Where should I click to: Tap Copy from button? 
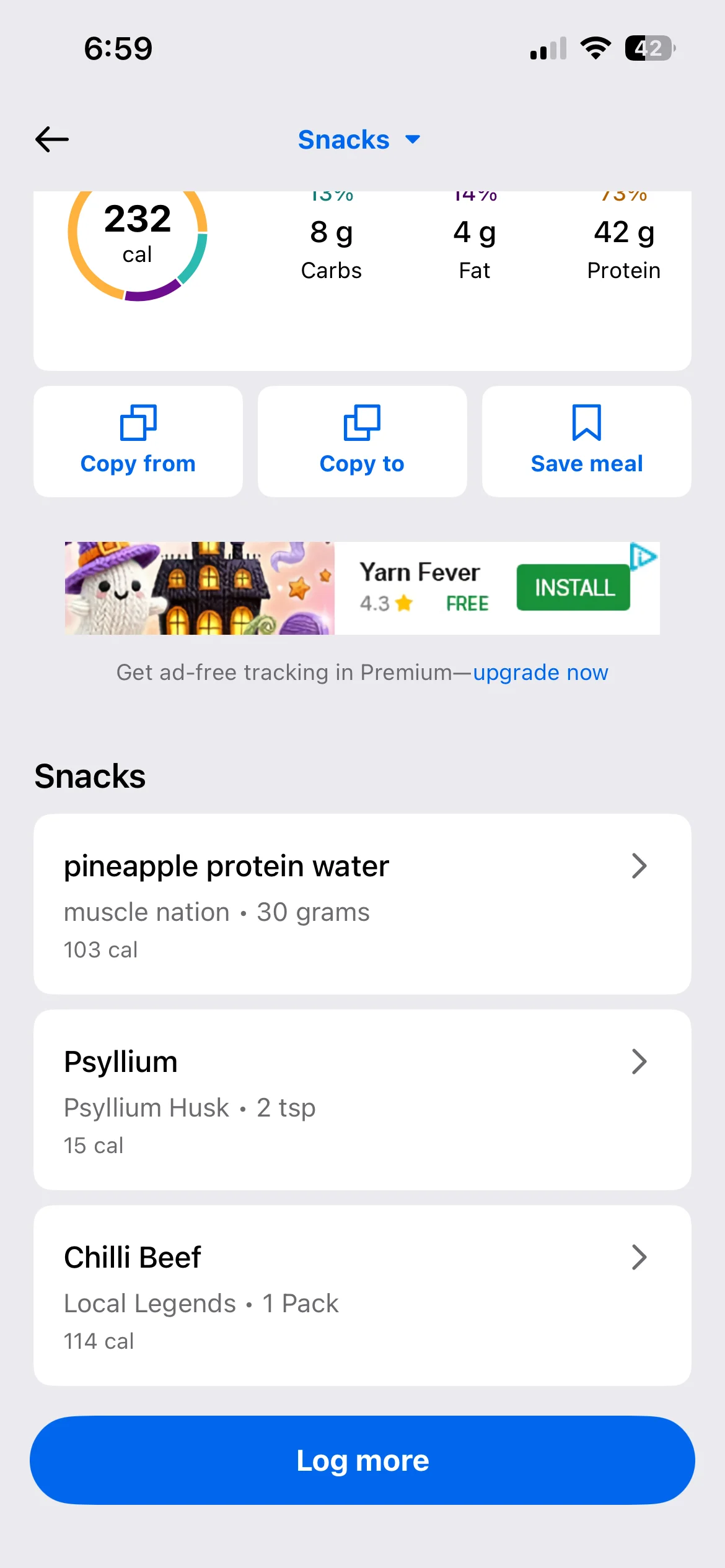138,442
